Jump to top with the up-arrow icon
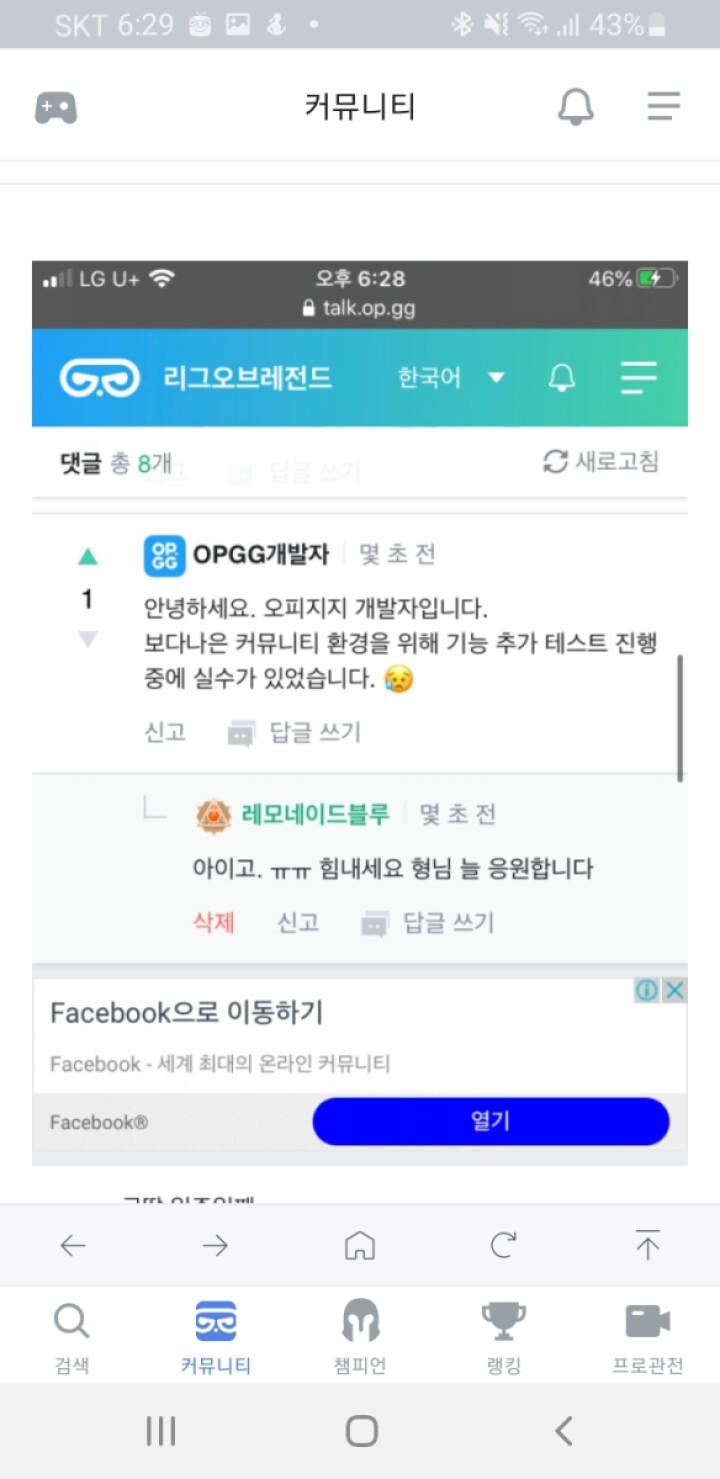The image size is (720, 1479). click(x=648, y=1244)
